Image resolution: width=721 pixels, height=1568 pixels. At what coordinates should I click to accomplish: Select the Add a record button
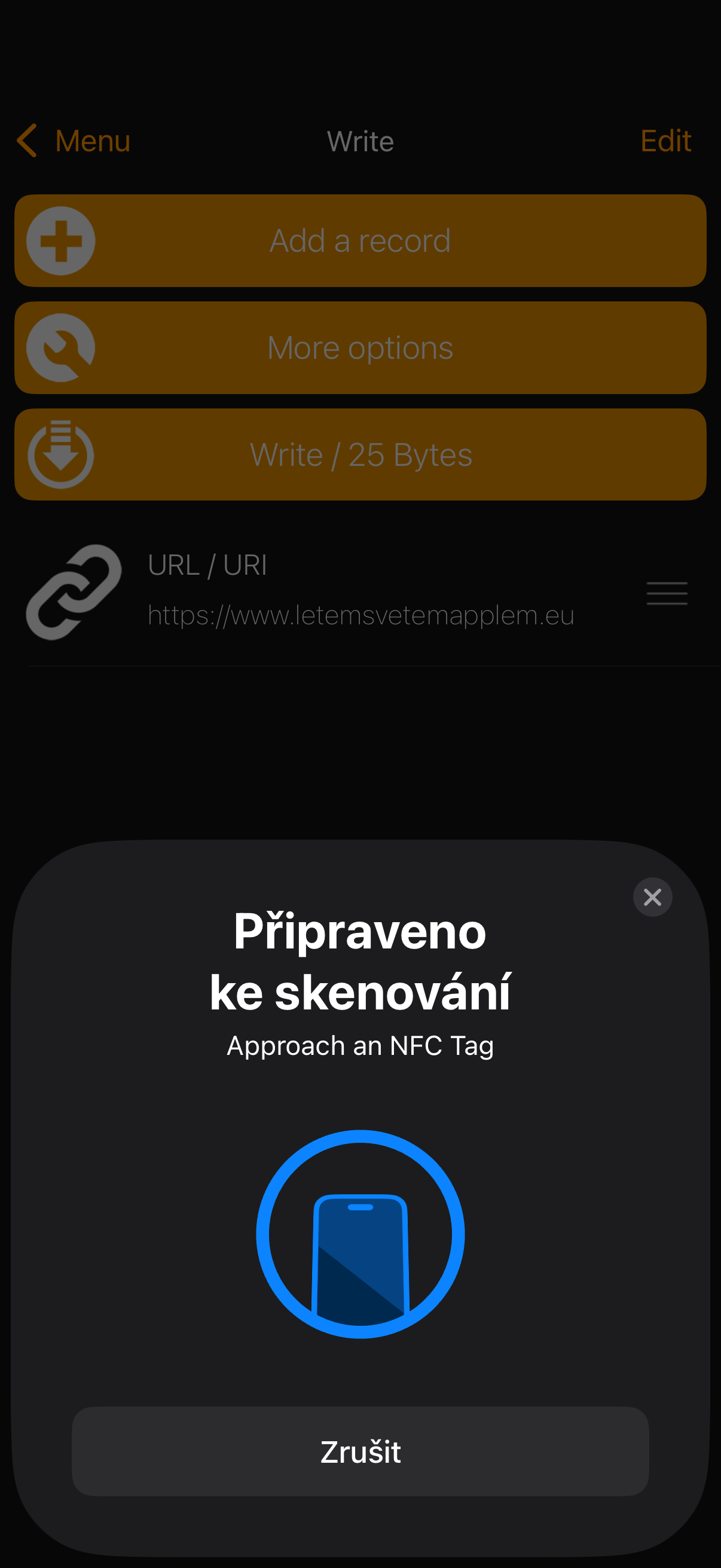[360, 240]
